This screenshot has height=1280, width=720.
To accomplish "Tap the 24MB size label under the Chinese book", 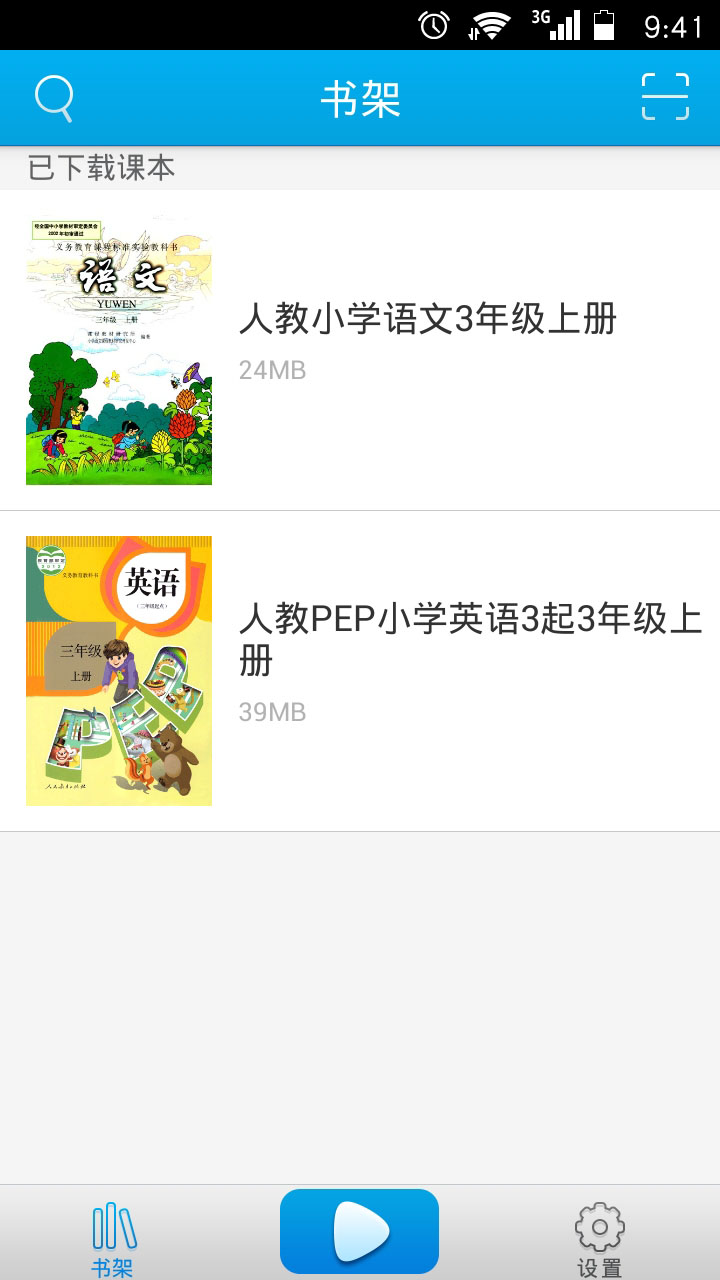I will 271,370.
